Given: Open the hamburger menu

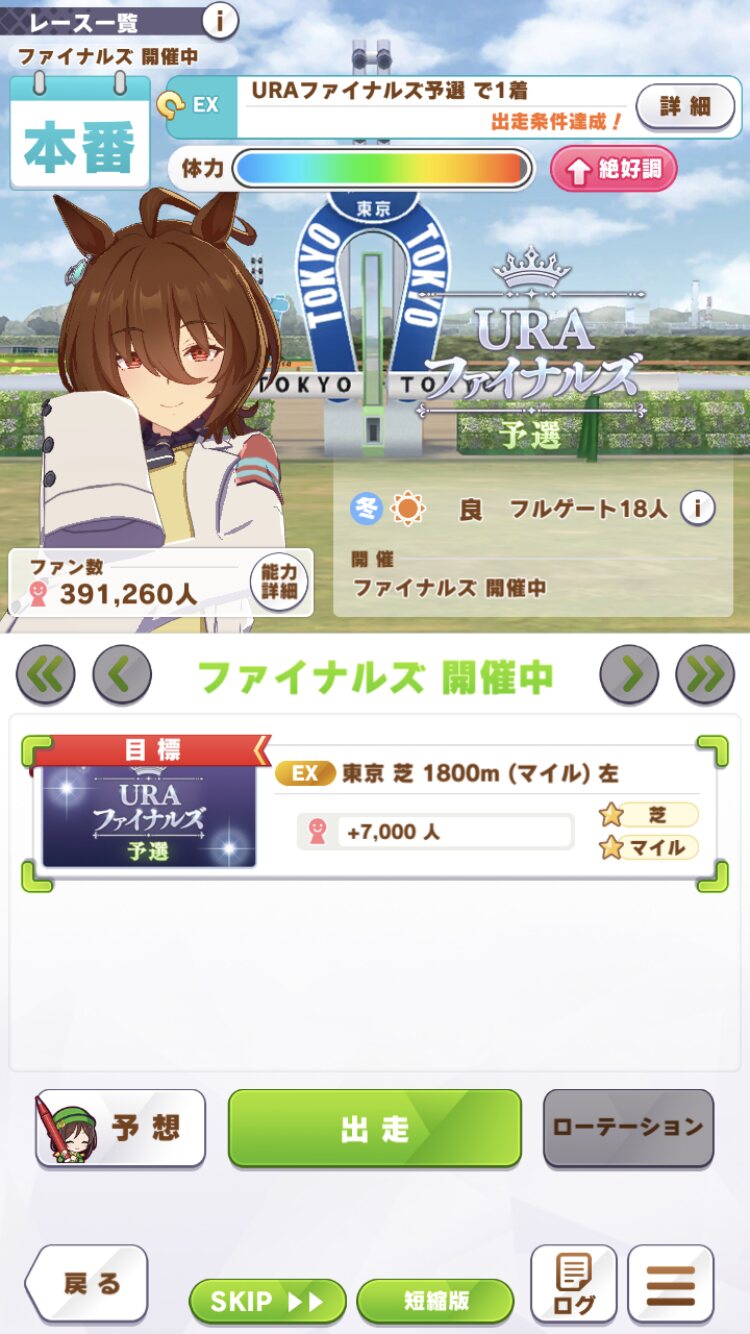Looking at the screenshot, I should point(671,1284).
